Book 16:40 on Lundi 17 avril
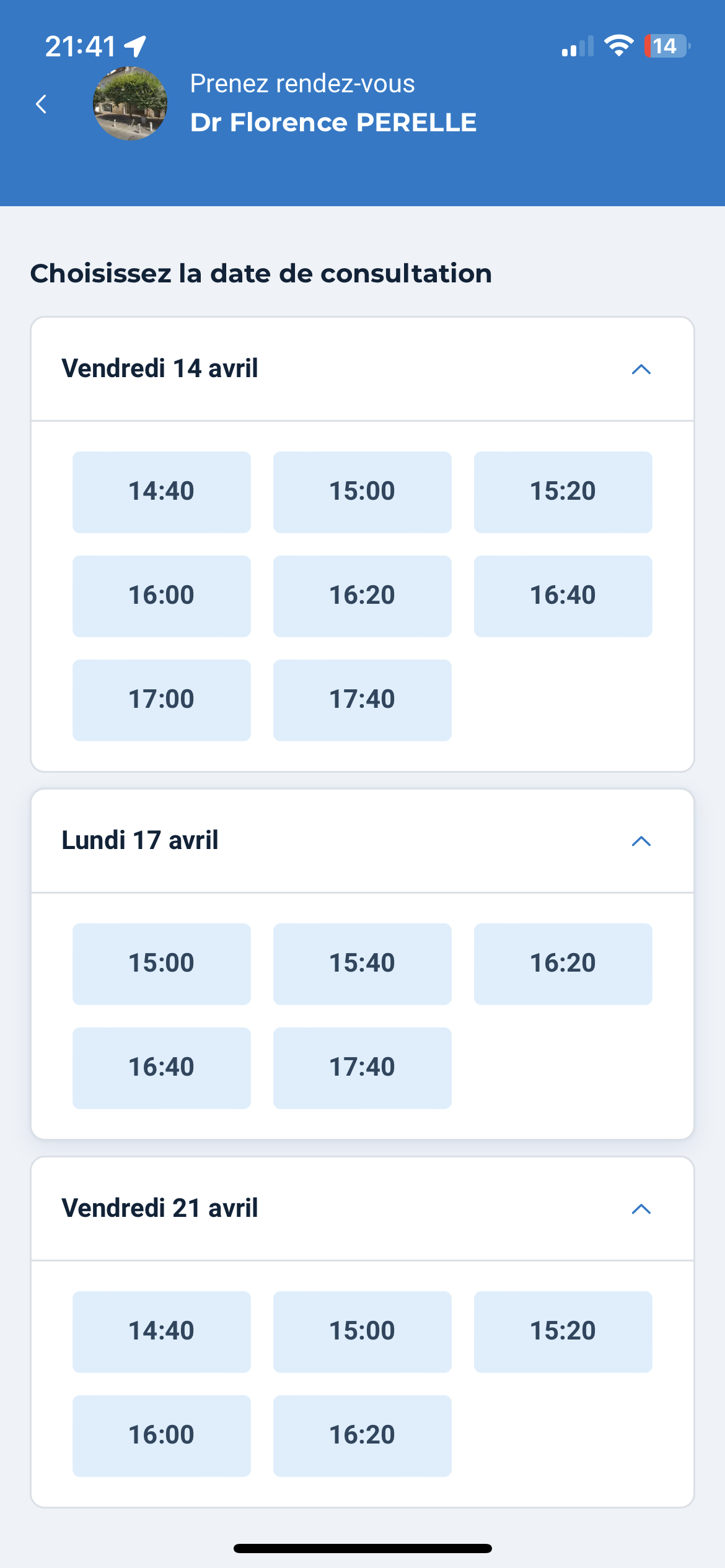The height and width of the screenshot is (1568, 725). click(162, 1068)
